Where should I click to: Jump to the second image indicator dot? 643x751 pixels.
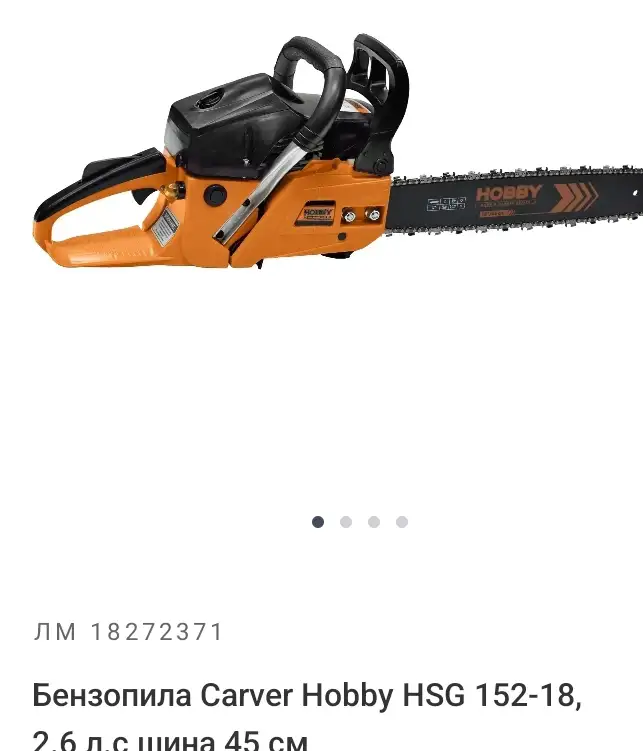[346, 522]
